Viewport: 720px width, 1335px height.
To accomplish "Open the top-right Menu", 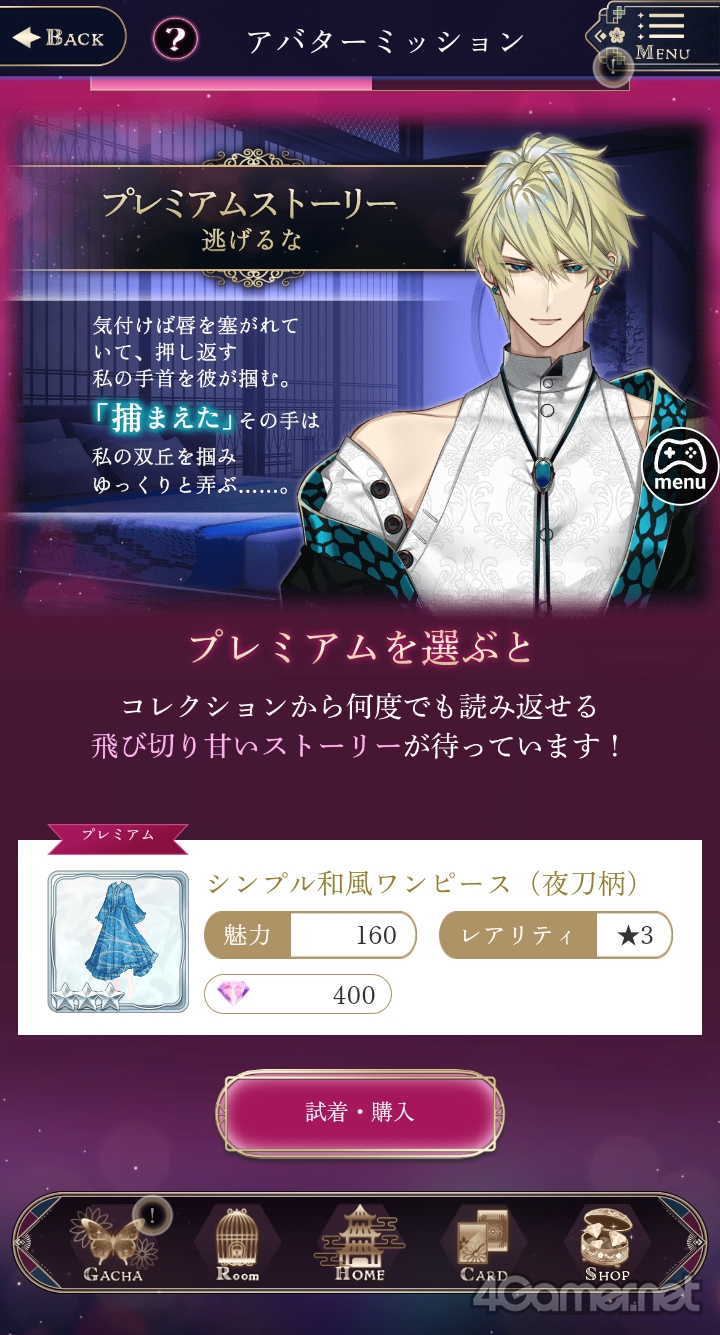I will coord(652,36).
